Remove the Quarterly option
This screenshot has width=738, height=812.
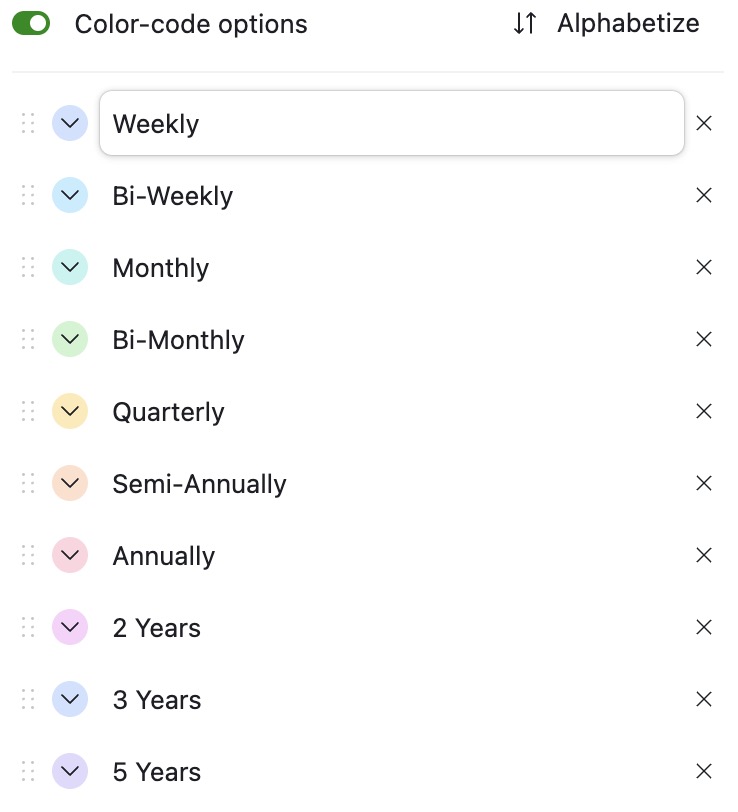tap(704, 412)
